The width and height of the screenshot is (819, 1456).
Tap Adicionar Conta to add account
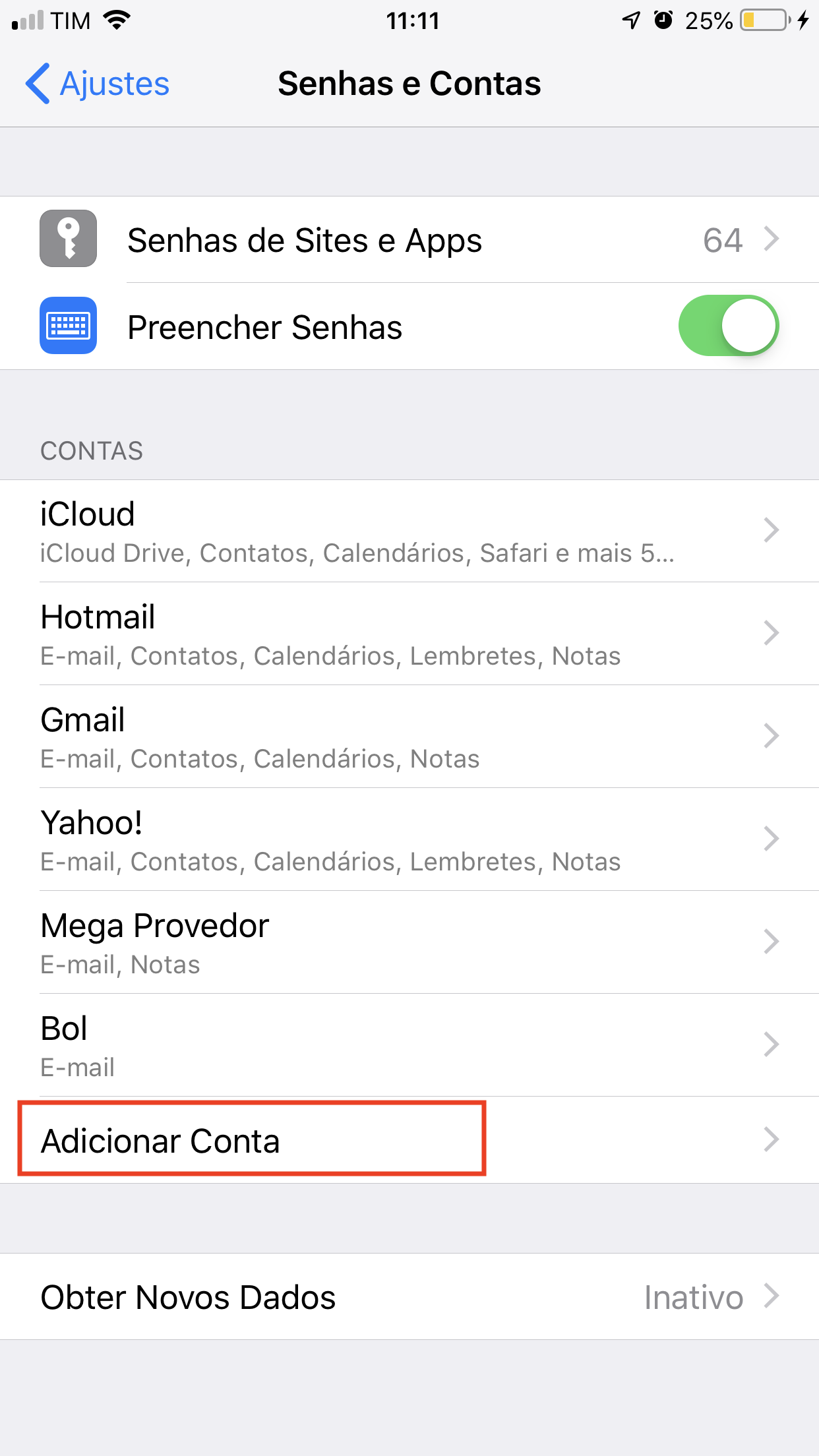click(251, 1140)
